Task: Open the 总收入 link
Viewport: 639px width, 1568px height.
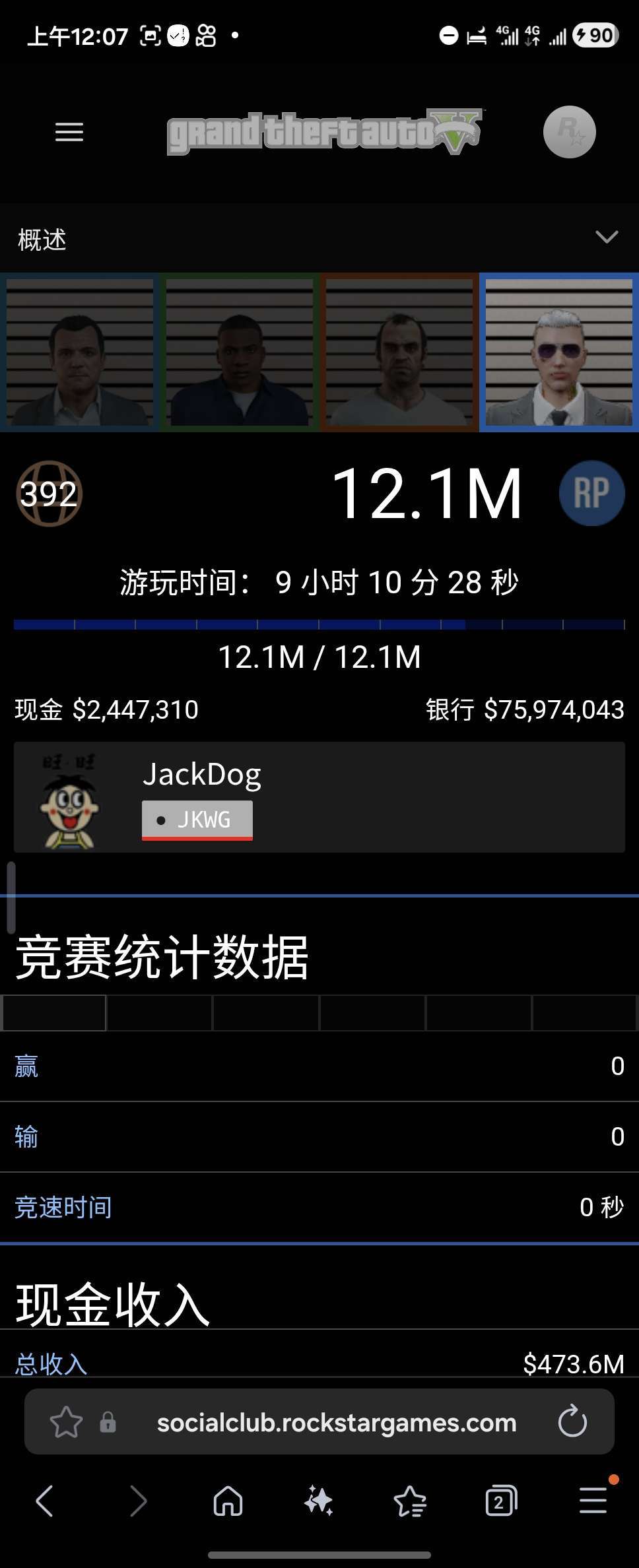Action: [51, 1363]
